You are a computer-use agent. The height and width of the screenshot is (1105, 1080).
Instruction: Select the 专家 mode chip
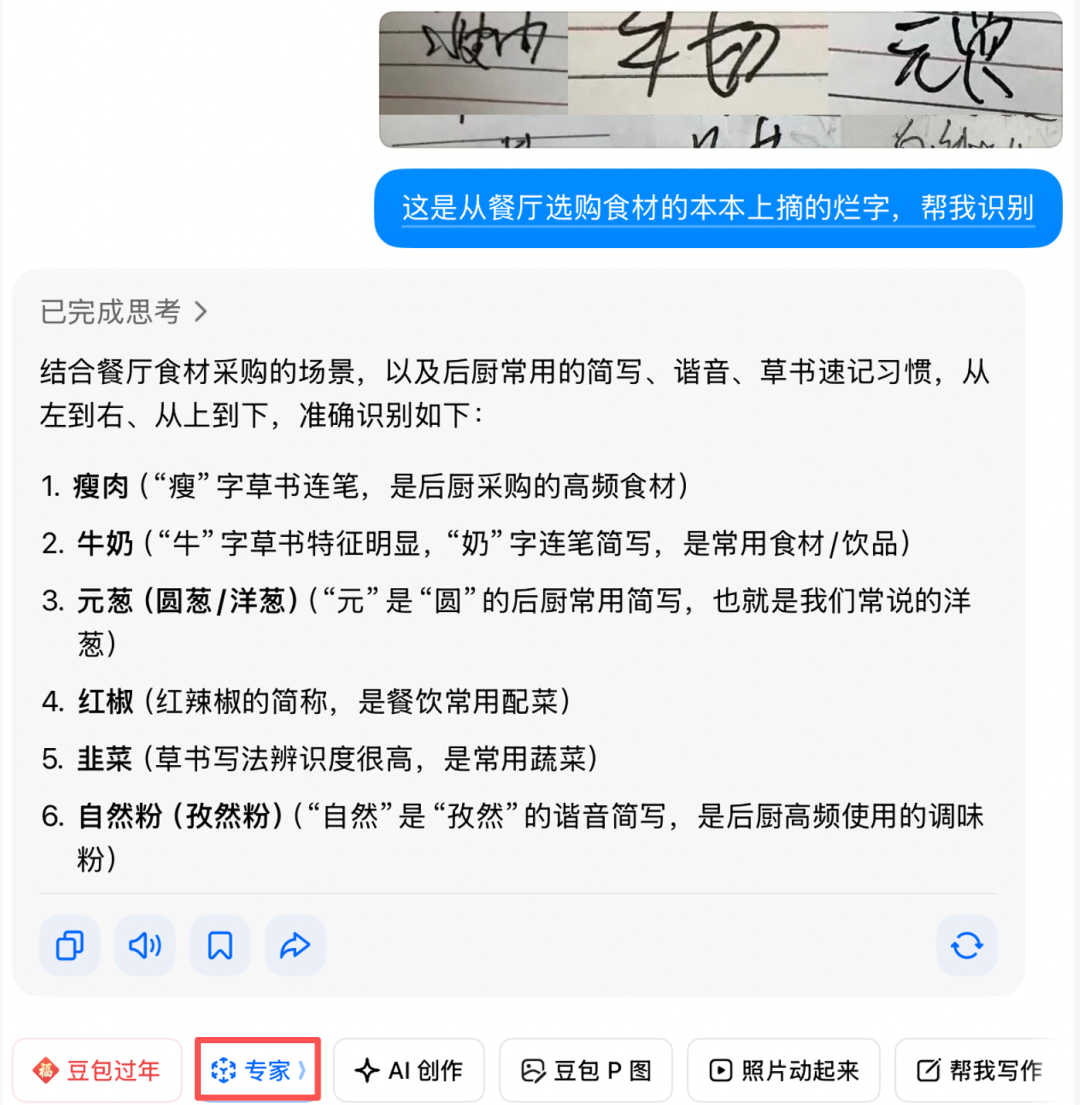258,1071
